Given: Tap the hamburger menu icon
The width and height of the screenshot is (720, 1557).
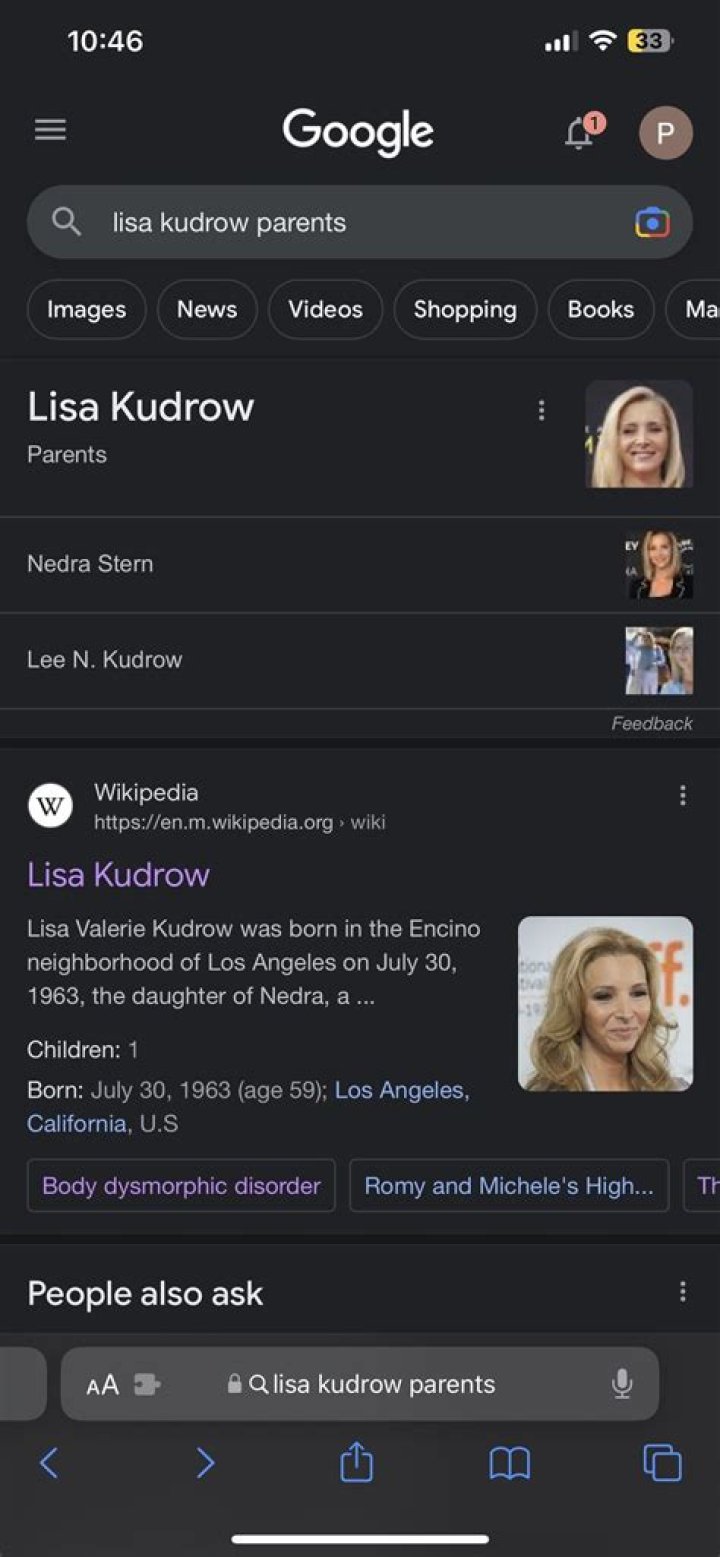Looking at the screenshot, I should pos(50,130).
